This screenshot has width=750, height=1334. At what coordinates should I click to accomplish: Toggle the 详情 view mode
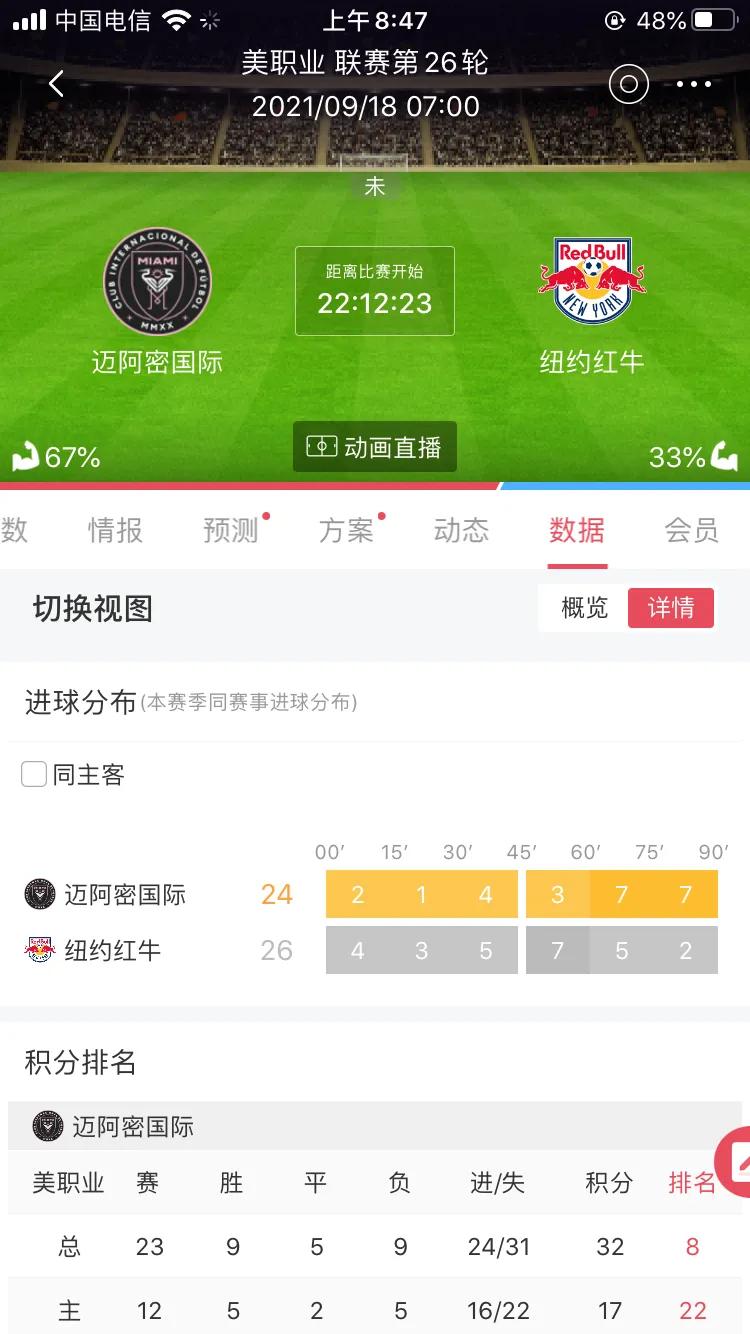pyautogui.click(x=671, y=608)
